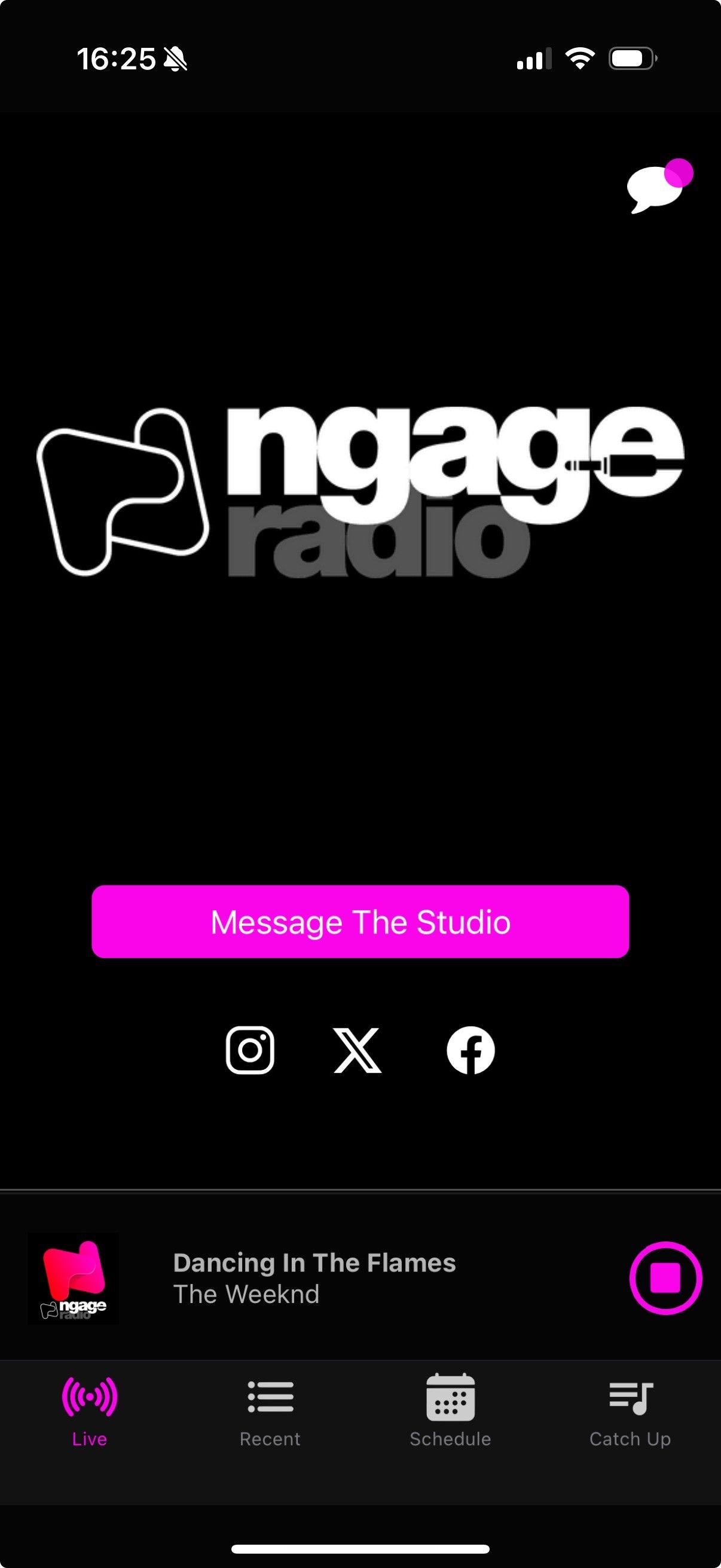Open the station's Instagram page
Screen dimensions: 721x1568
[250, 1050]
